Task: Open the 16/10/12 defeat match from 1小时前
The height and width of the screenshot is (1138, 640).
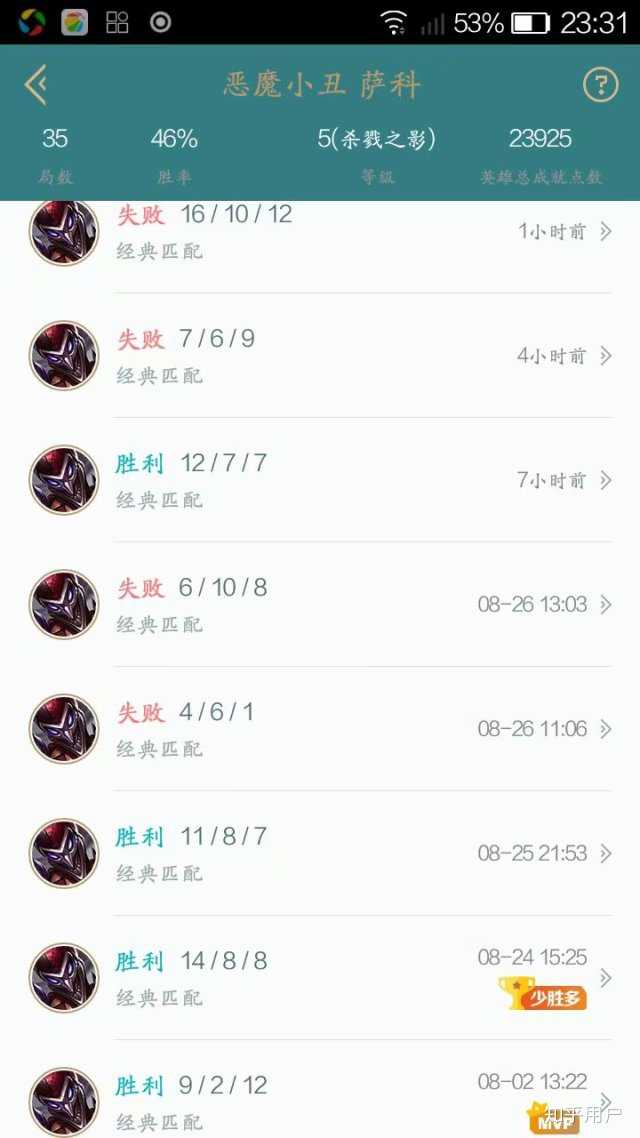Action: [x=320, y=232]
